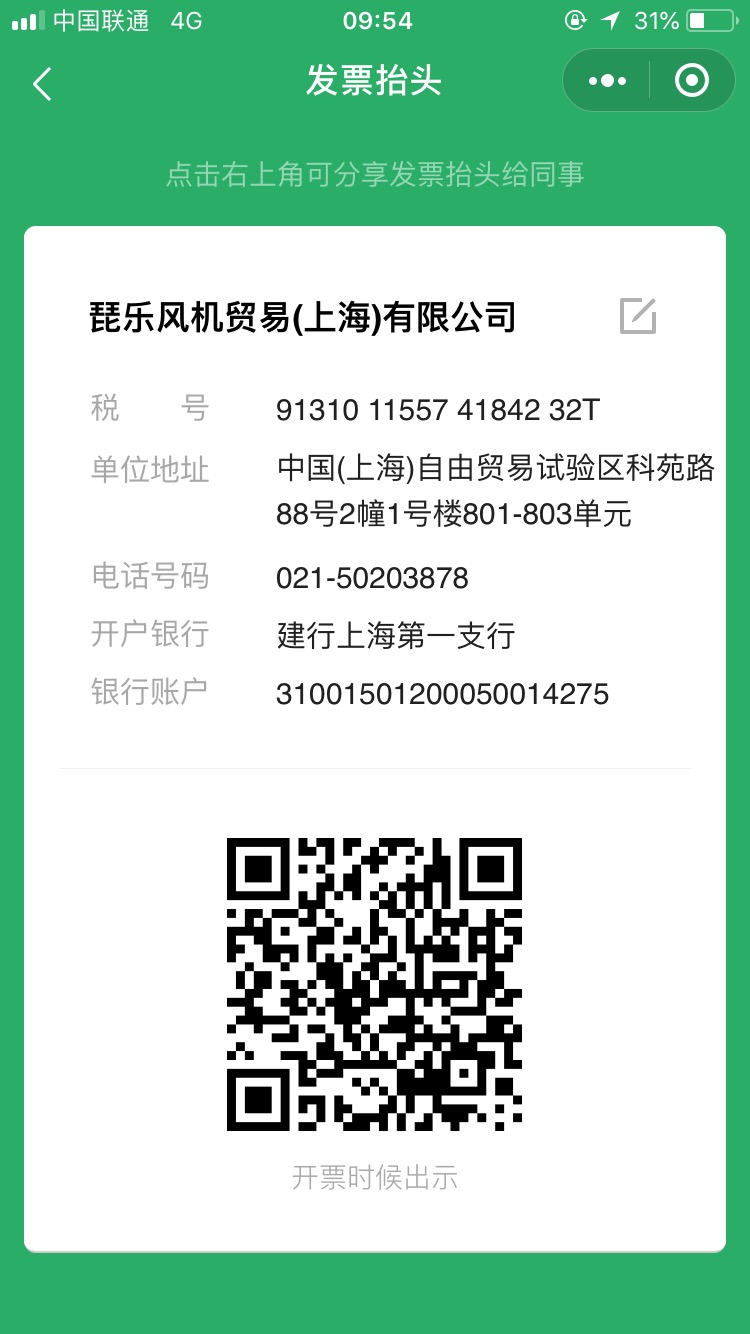Close the mini program via the circle icon

click(691, 81)
